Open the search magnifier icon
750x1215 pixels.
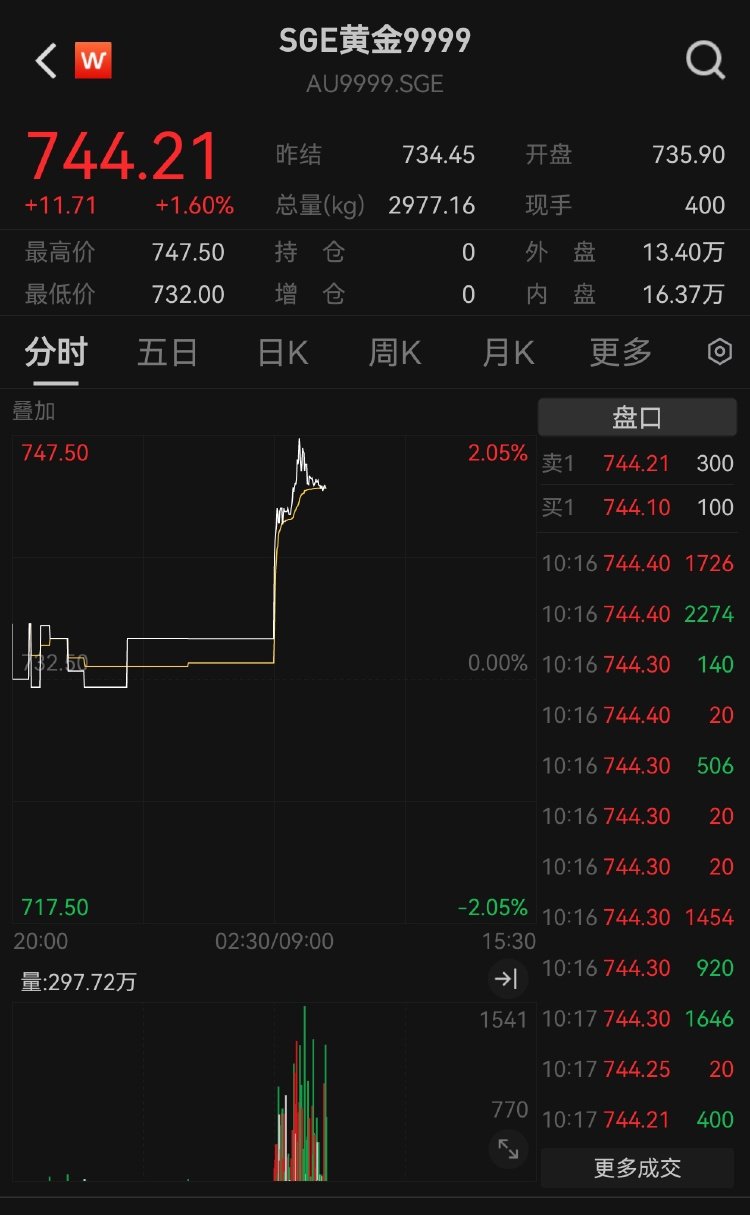[x=705, y=61]
